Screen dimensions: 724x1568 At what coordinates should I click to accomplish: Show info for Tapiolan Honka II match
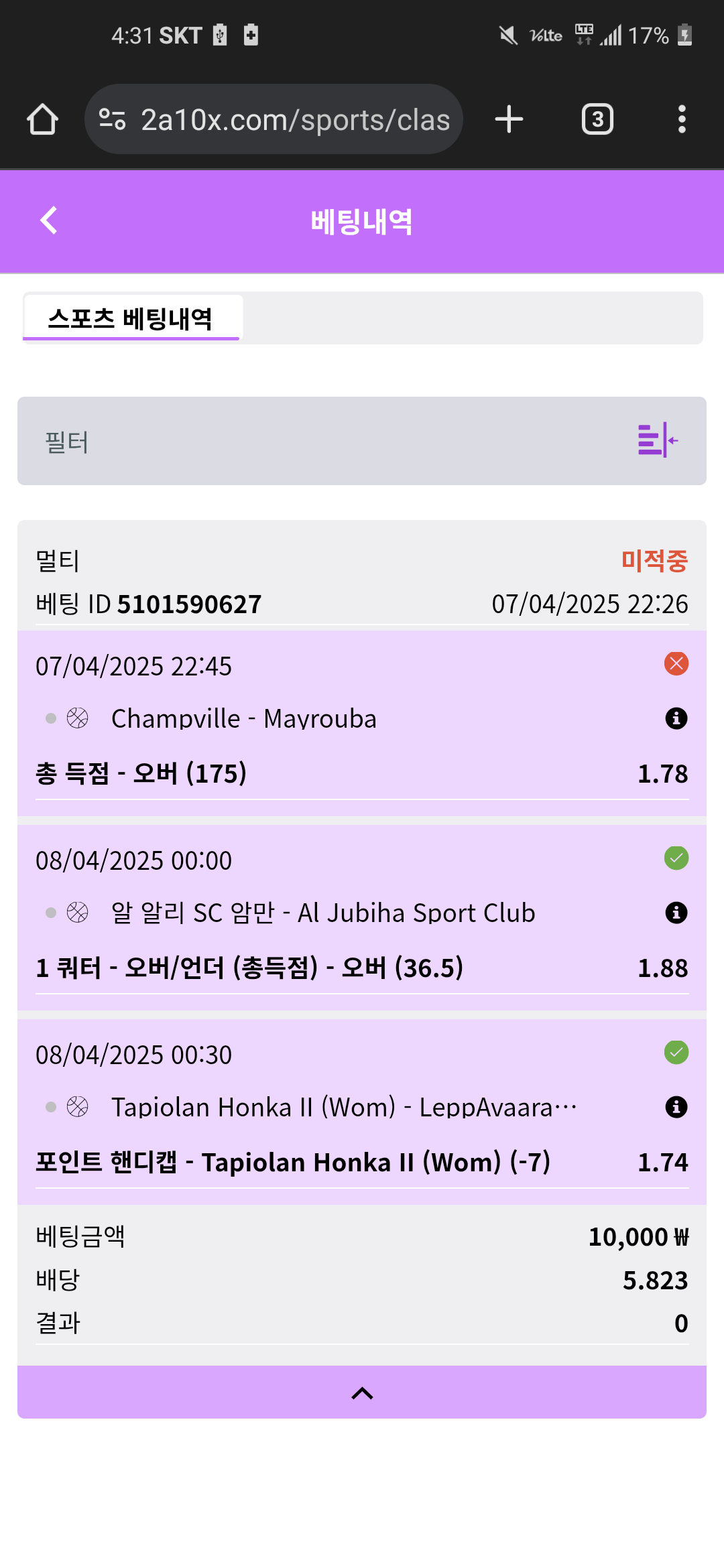coord(676,1107)
